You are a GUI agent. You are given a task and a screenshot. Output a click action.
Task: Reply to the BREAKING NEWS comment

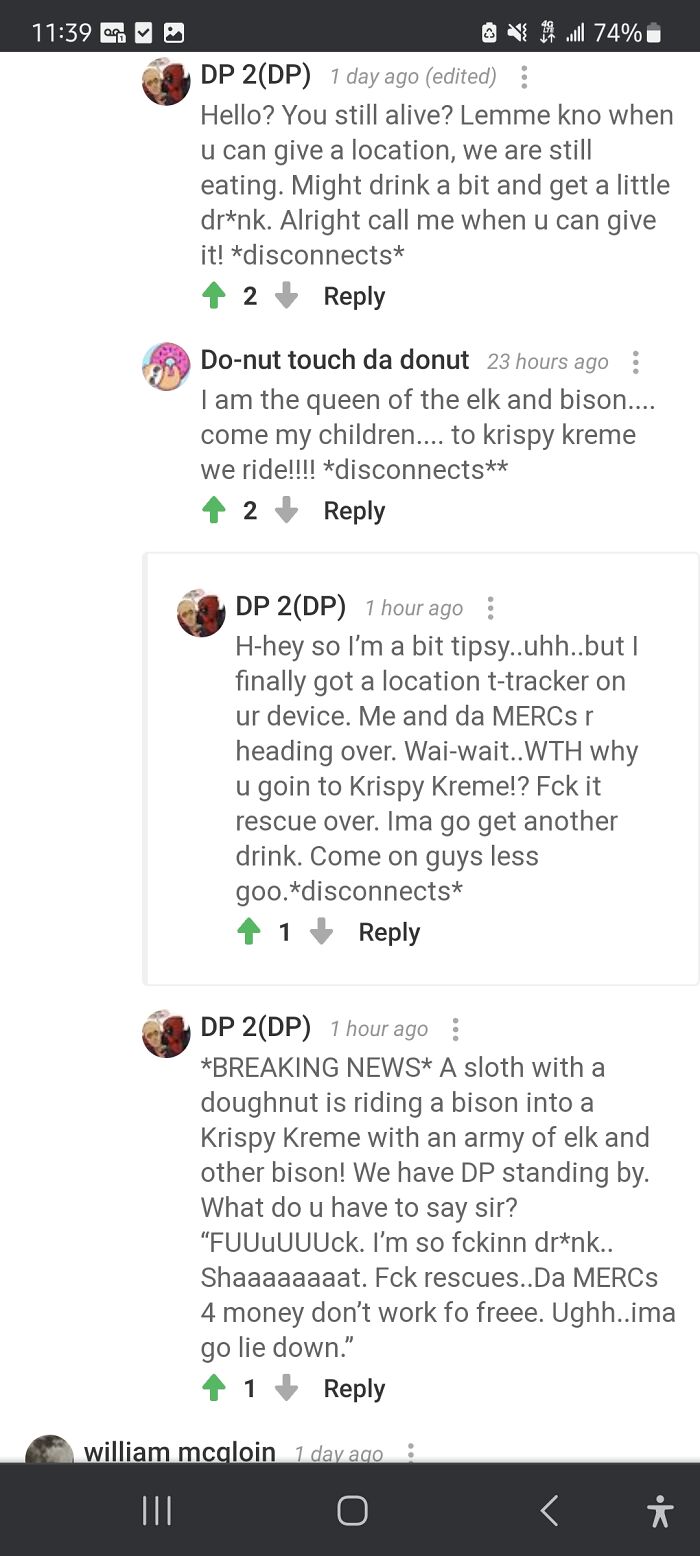[x=354, y=1388]
